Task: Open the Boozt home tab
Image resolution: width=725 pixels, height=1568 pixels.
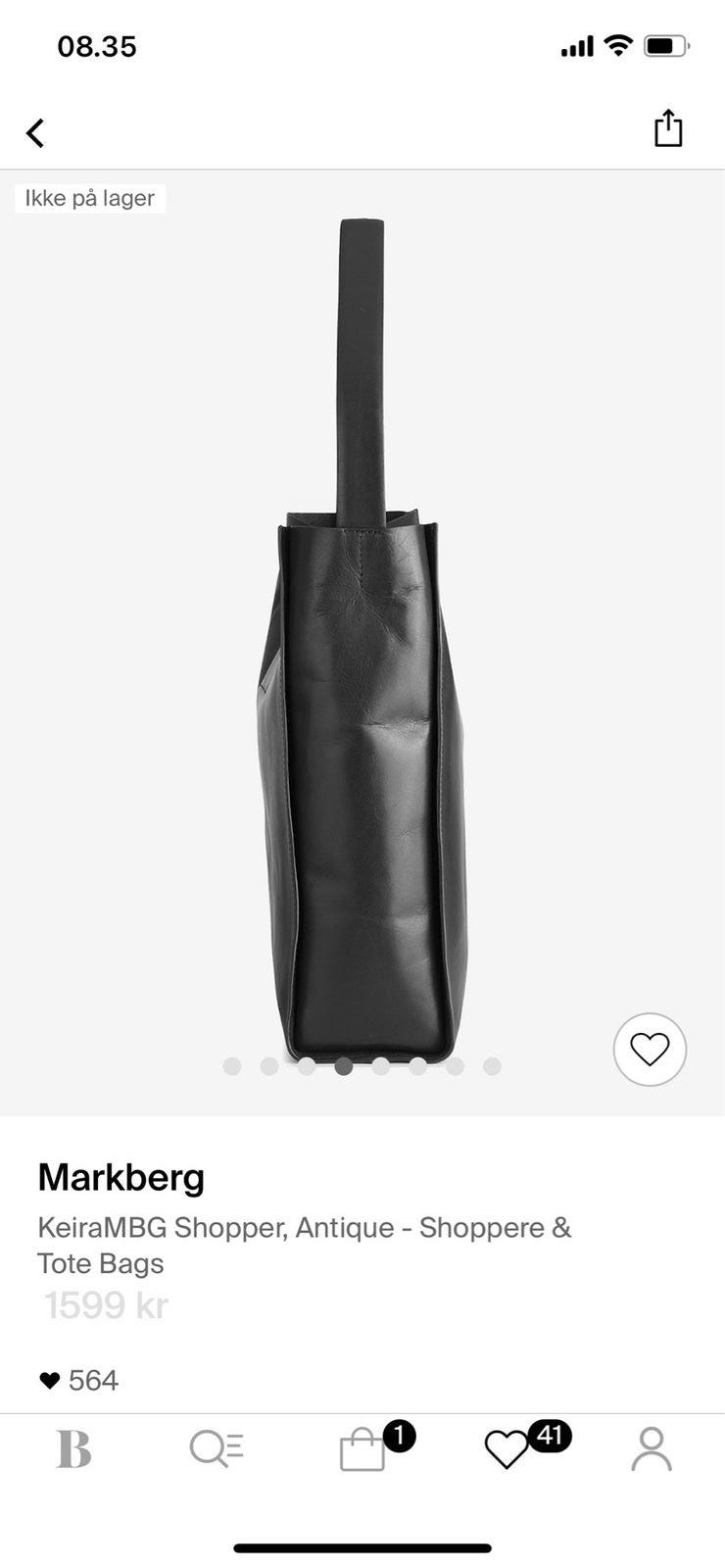Action: (73, 1448)
